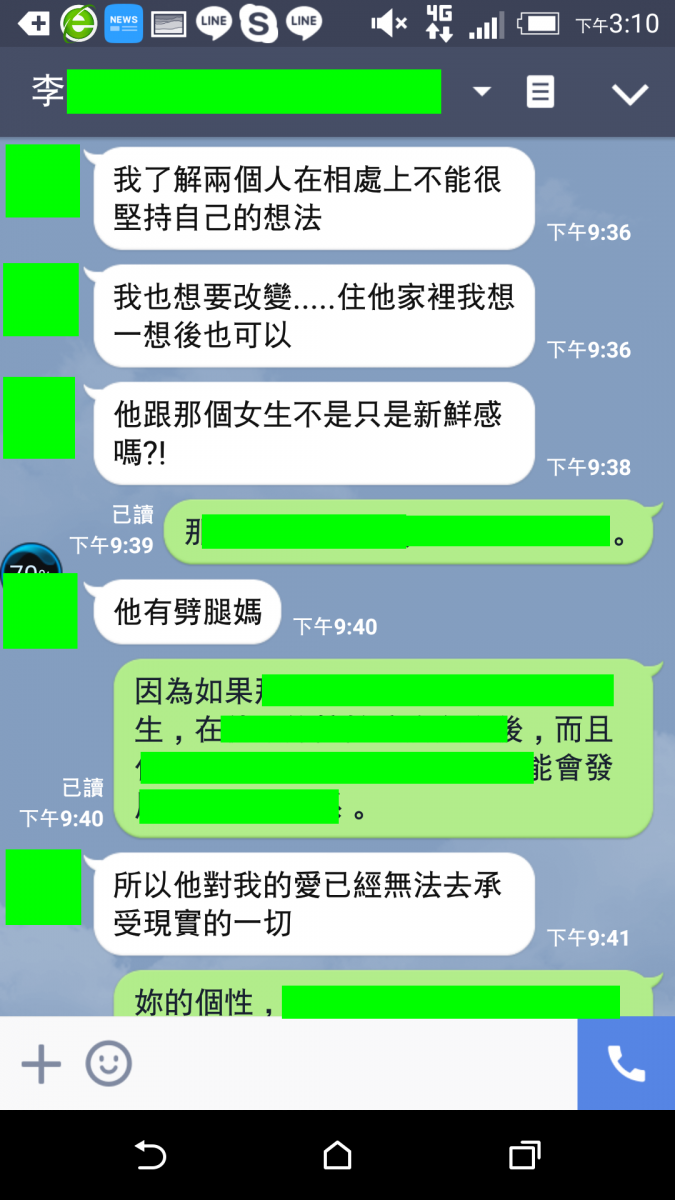Open the chevron-down chat menu

(630, 94)
